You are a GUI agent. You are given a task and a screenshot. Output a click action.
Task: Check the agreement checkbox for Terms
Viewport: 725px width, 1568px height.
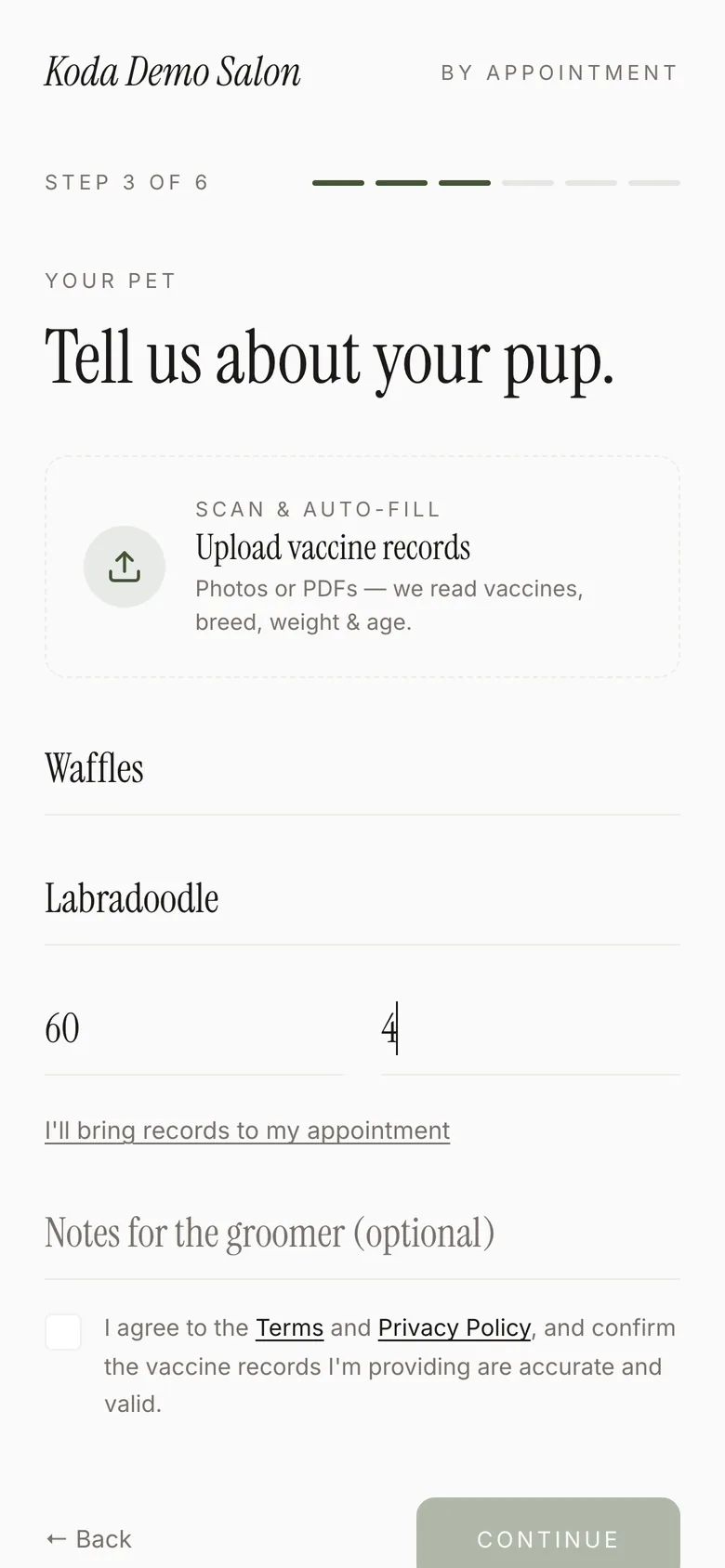[x=63, y=1332]
